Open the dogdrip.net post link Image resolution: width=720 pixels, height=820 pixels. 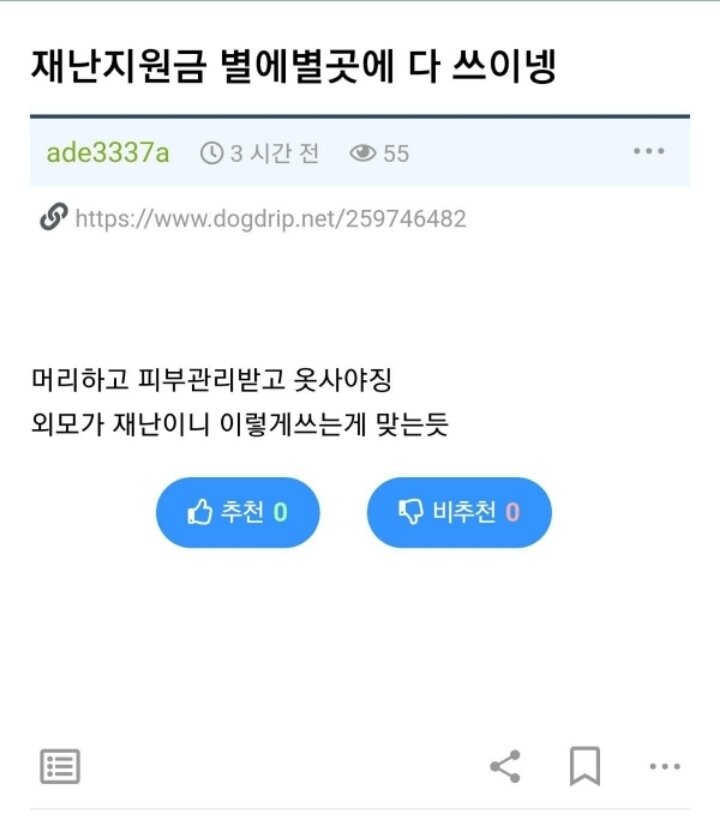click(270, 218)
